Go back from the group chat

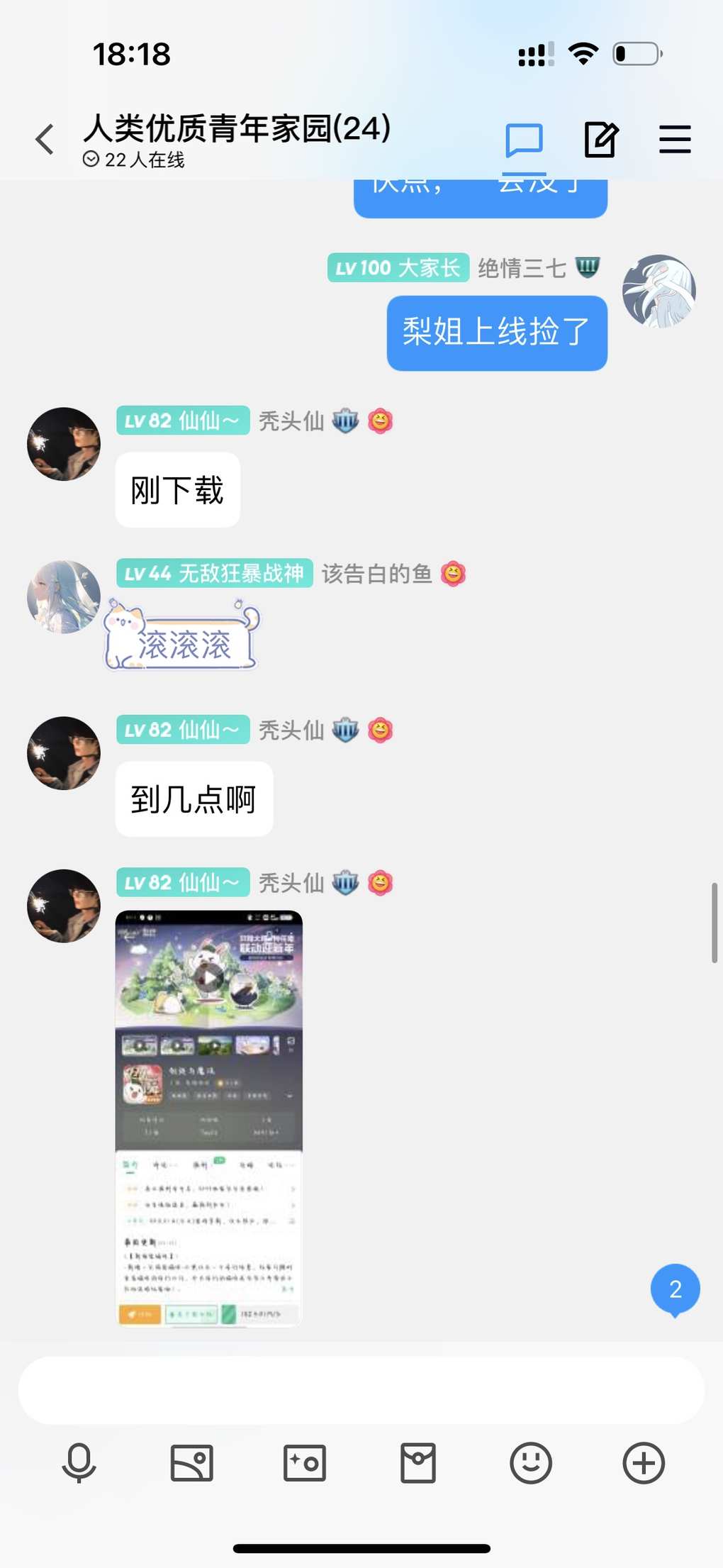coord(45,139)
